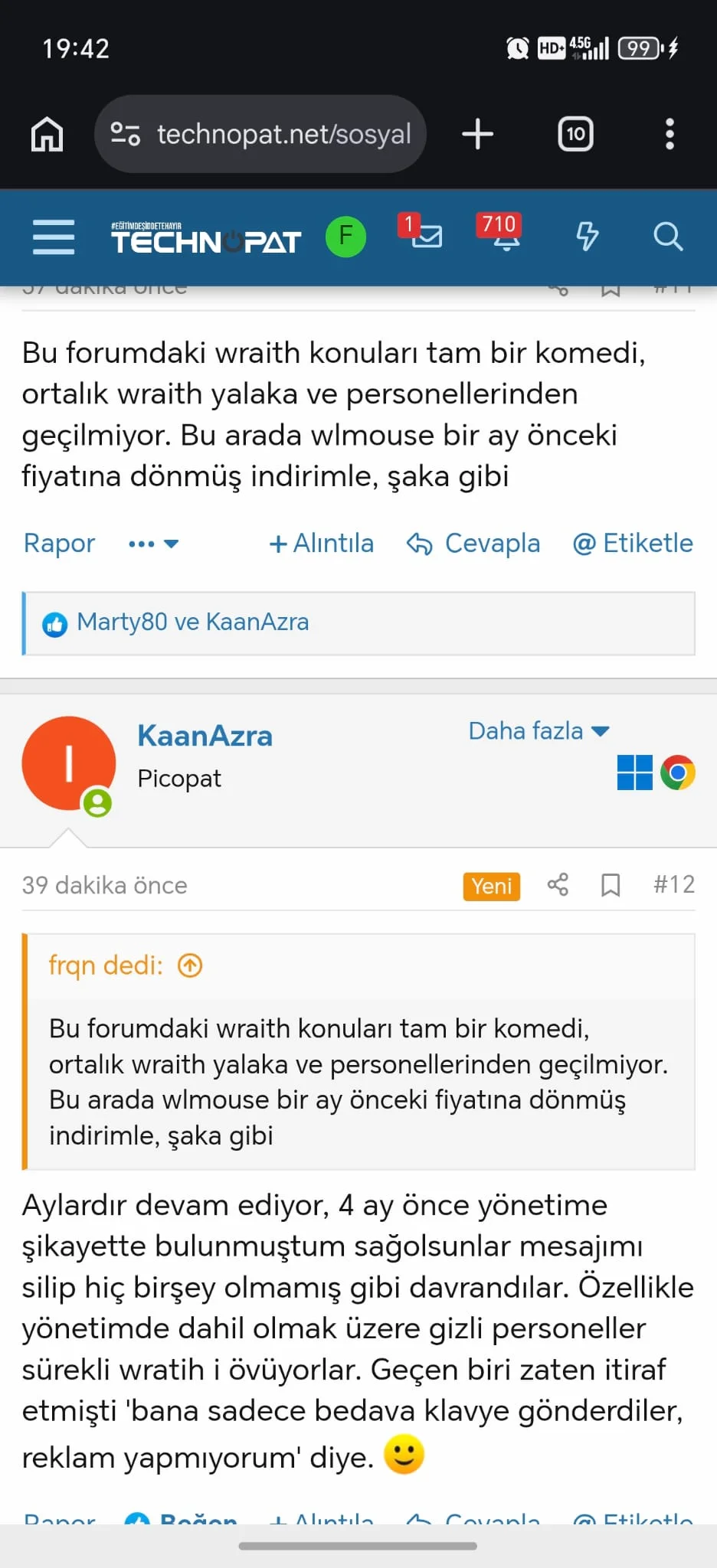
Task: Open the Technopat hamburger menu
Action: [54, 237]
